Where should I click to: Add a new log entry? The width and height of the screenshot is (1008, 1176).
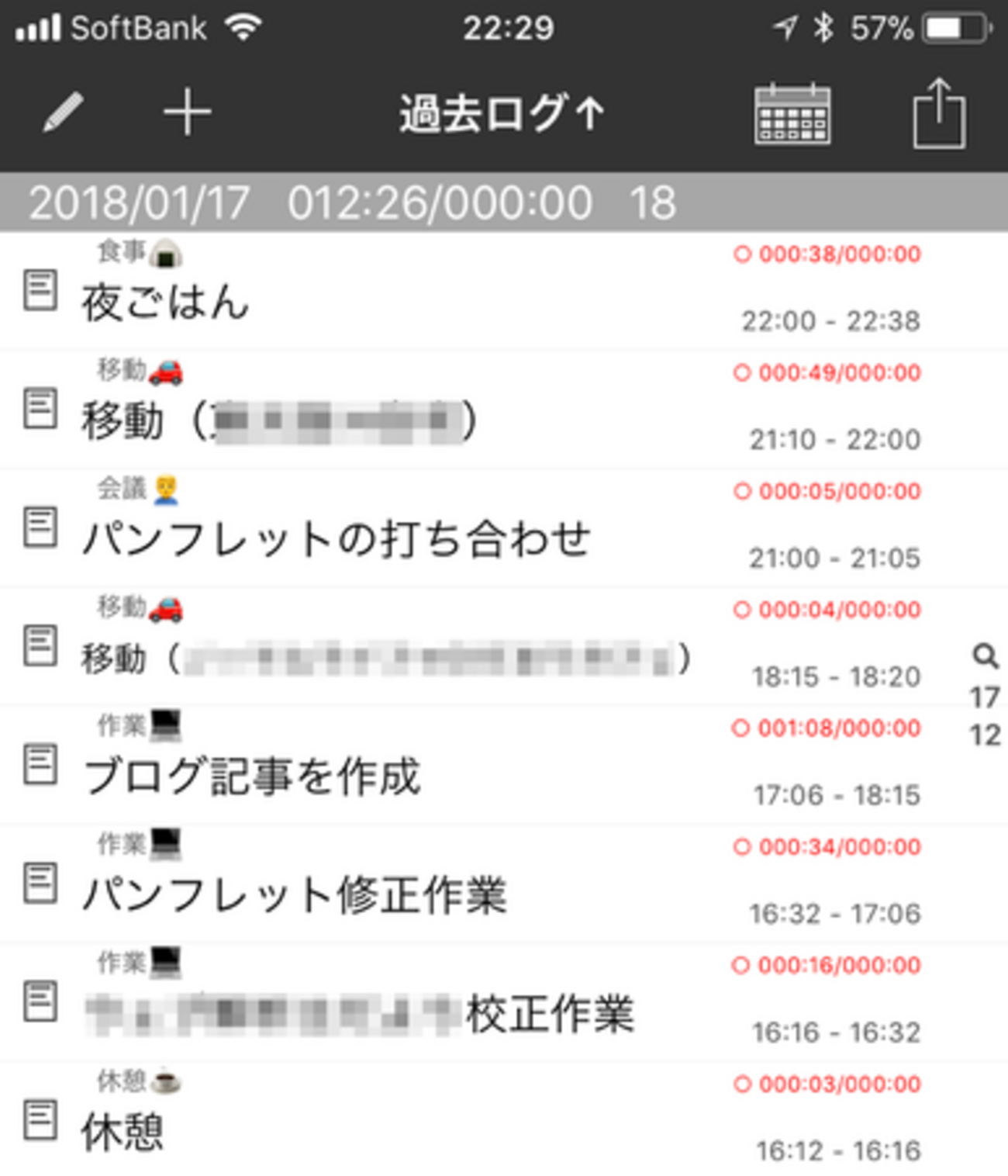click(x=188, y=112)
